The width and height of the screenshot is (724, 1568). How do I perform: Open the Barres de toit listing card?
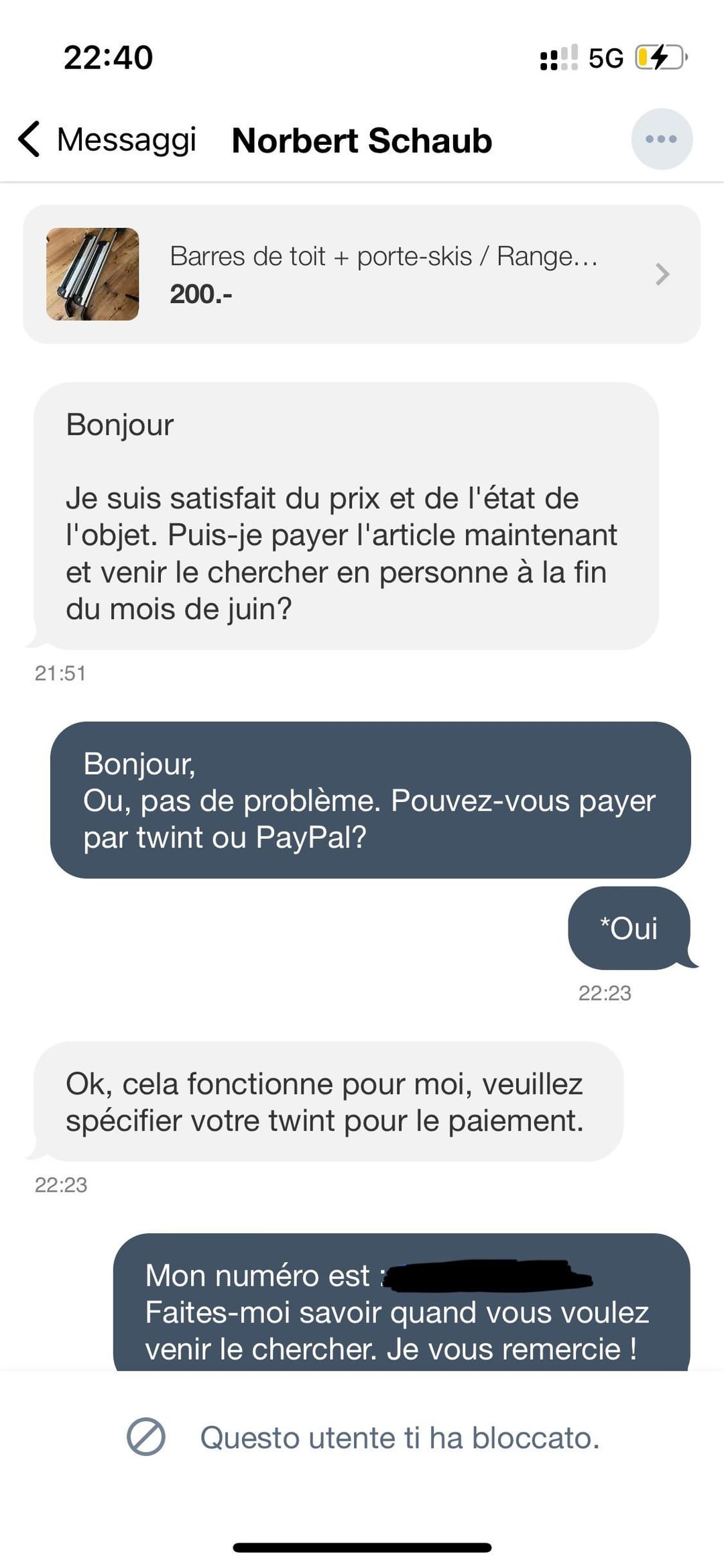[x=362, y=274]
